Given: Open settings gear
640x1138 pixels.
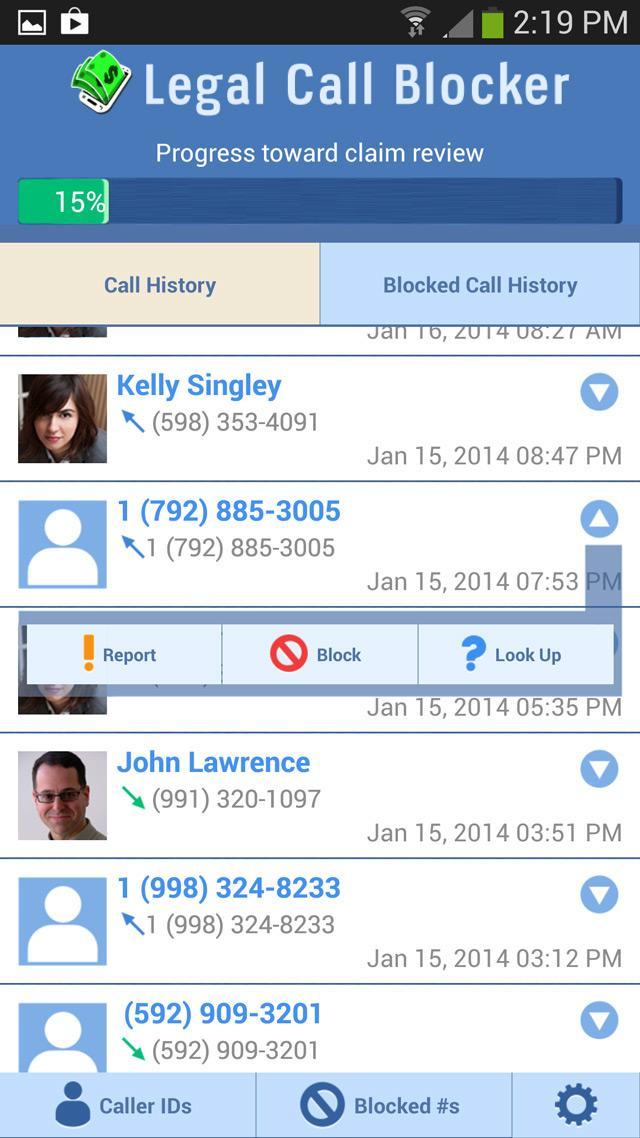Looking at the screenshot, I should [x=576, y=1105].
